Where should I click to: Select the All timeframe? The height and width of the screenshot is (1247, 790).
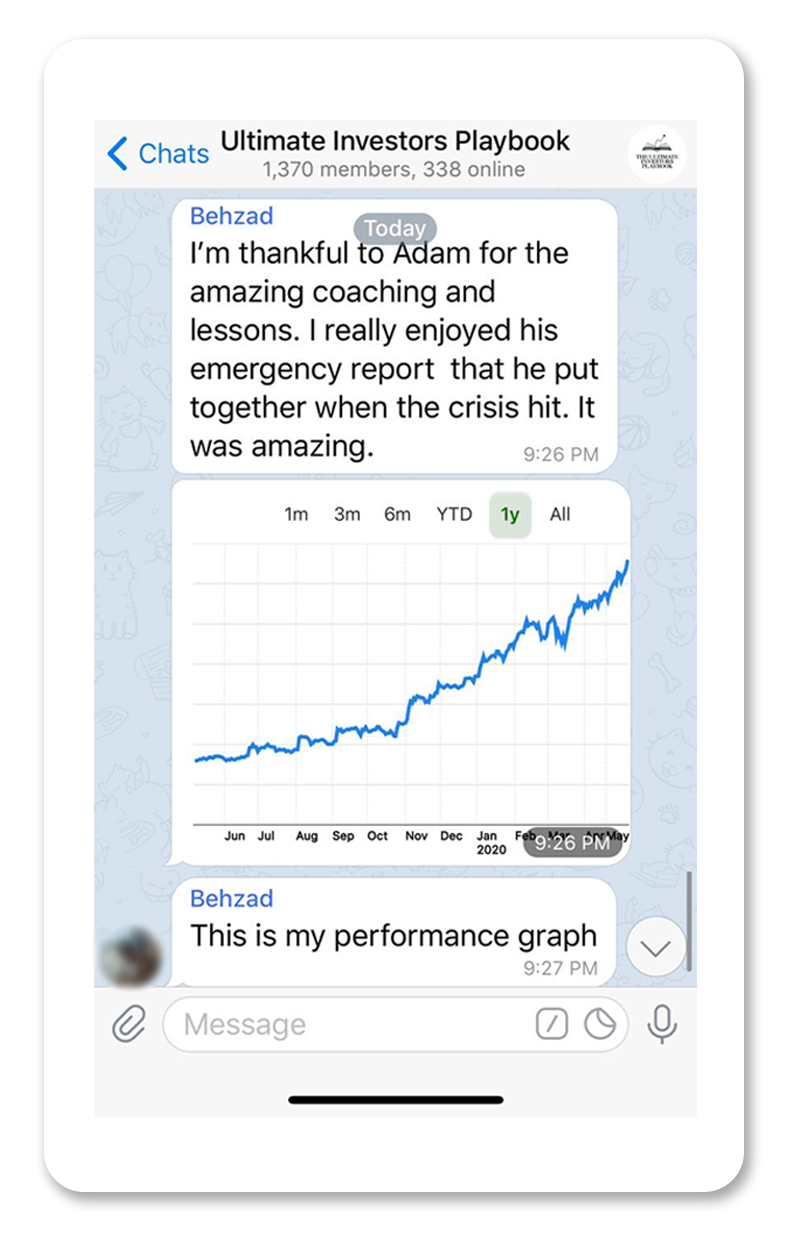(x=560, y=514)
